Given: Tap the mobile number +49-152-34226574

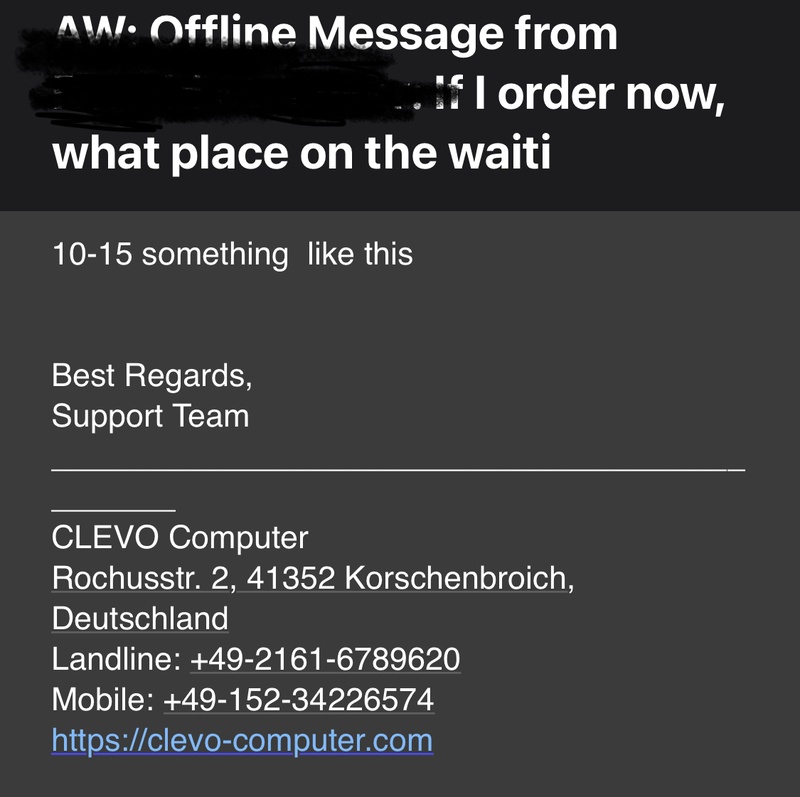Looking at the screenshot, I should tap(298, 699).
